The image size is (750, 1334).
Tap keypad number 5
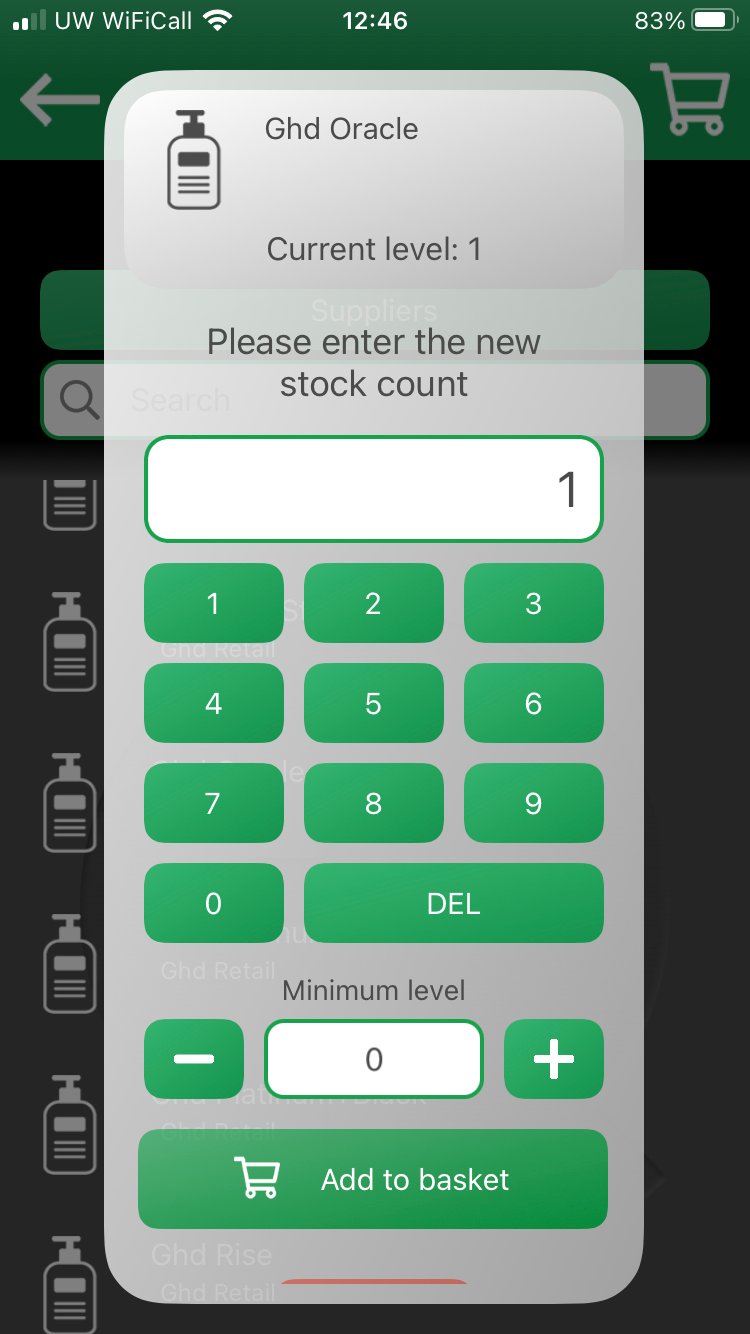coord(373,703)
